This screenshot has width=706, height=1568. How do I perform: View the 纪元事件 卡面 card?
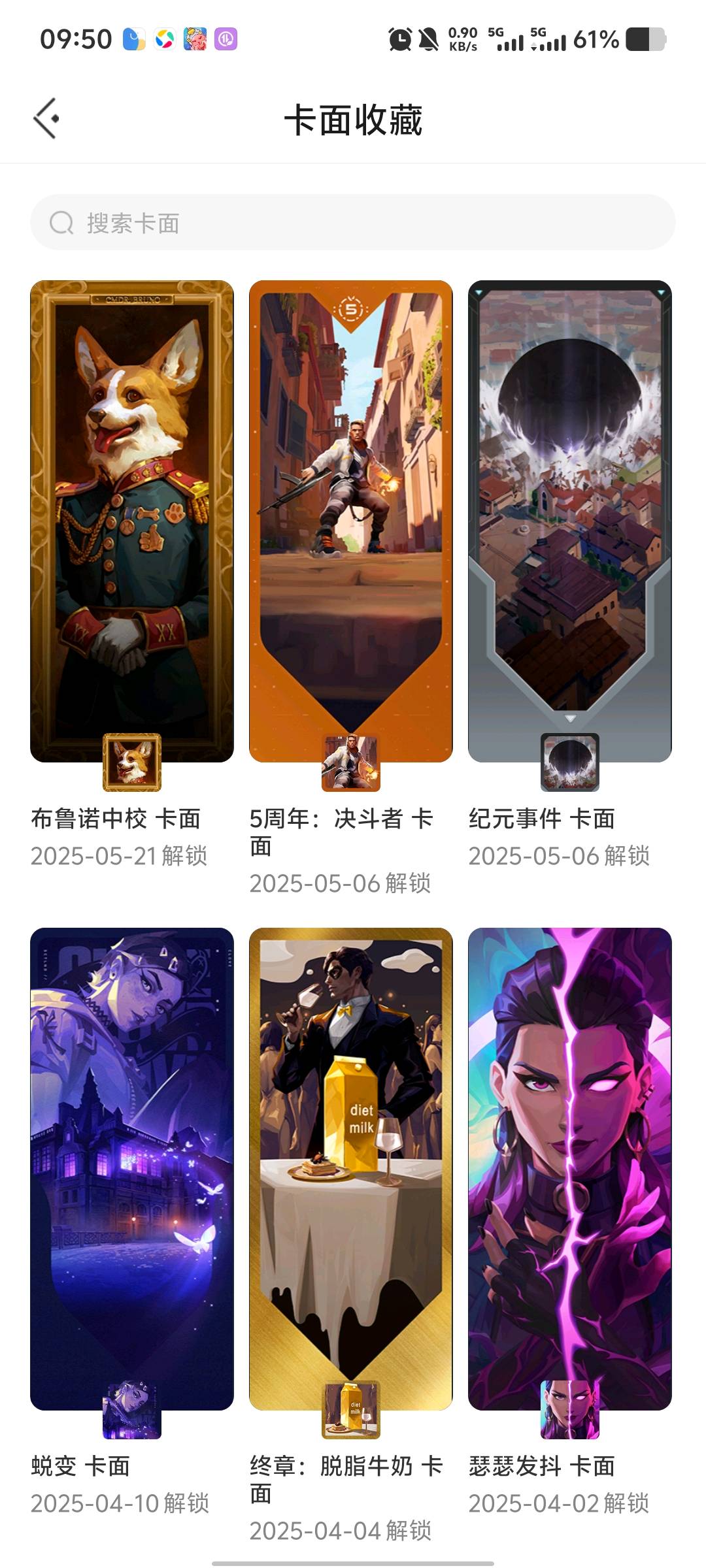[x=570, y=521]
